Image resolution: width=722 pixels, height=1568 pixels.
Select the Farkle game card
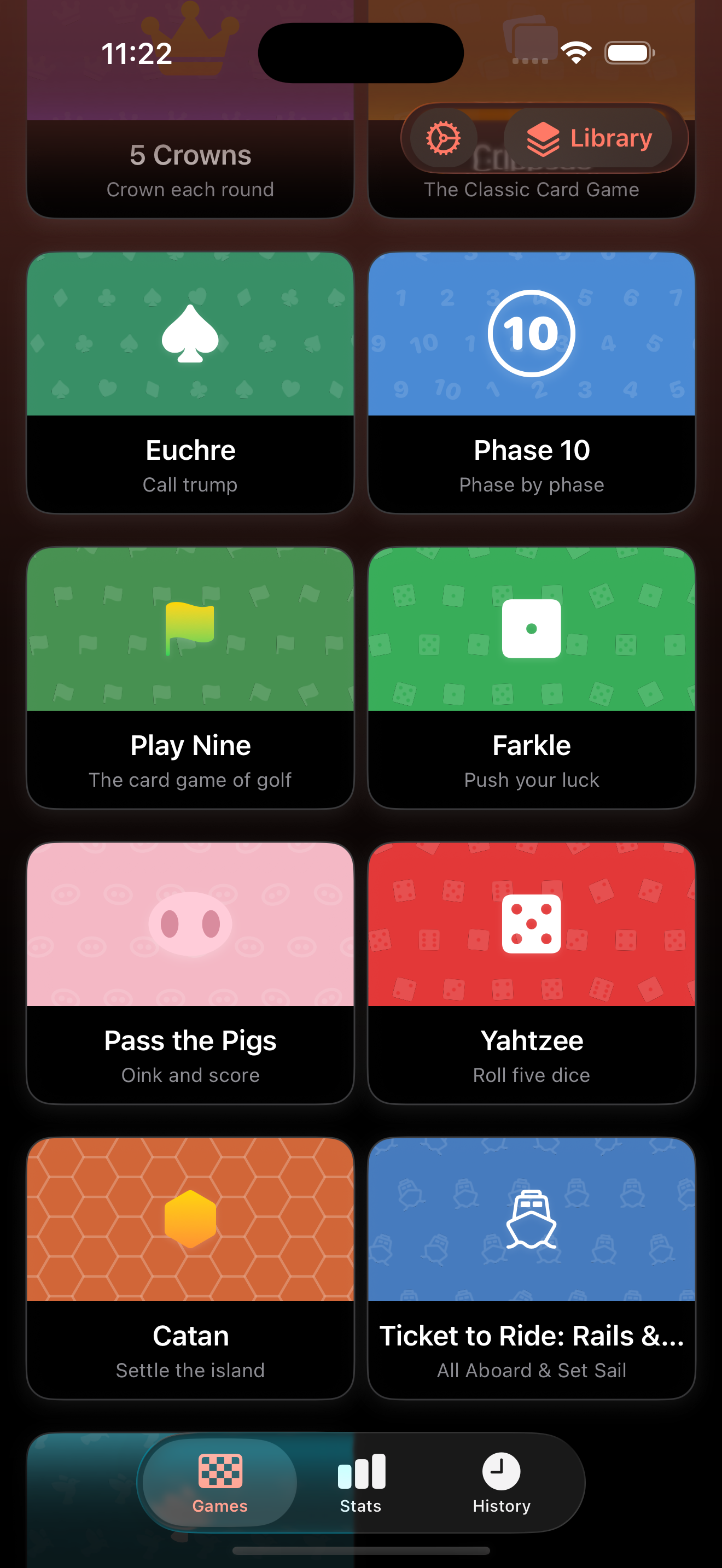(x=531, y=677)
